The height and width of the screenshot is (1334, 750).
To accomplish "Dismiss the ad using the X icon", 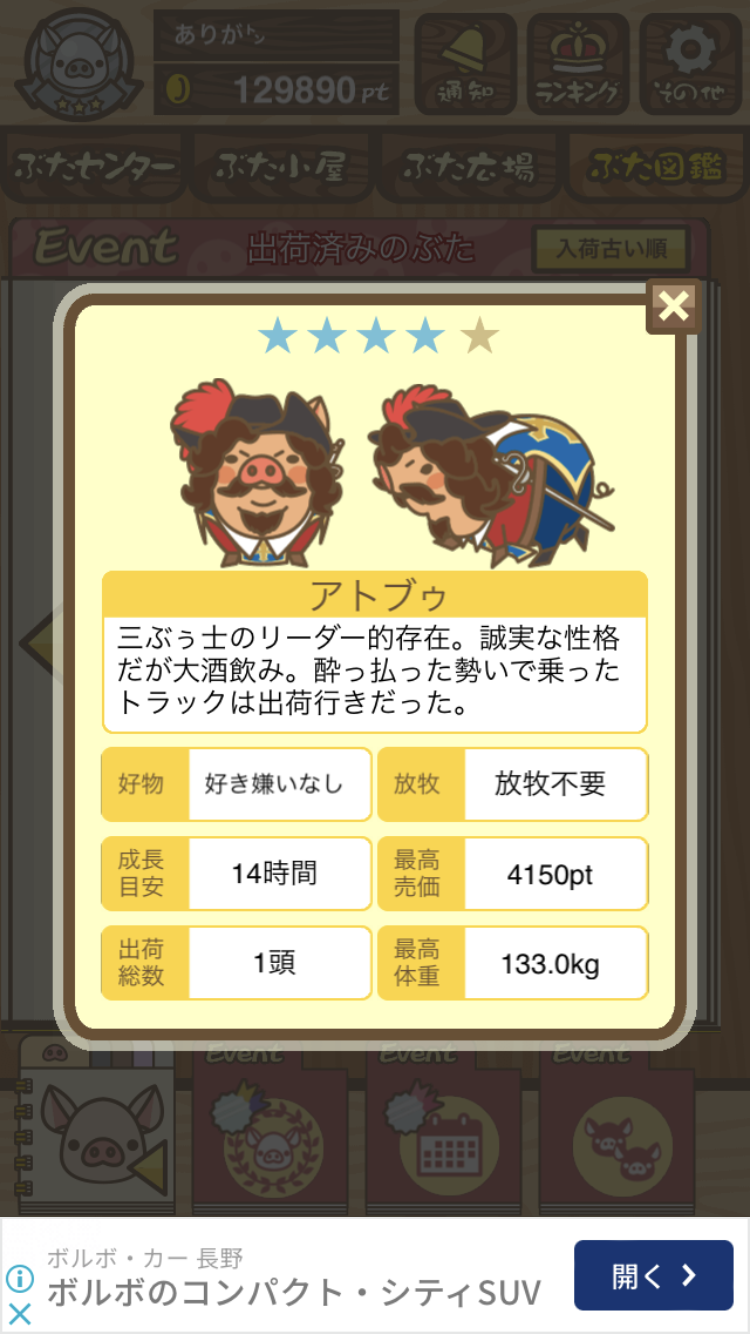I will tap(19, 1314).
